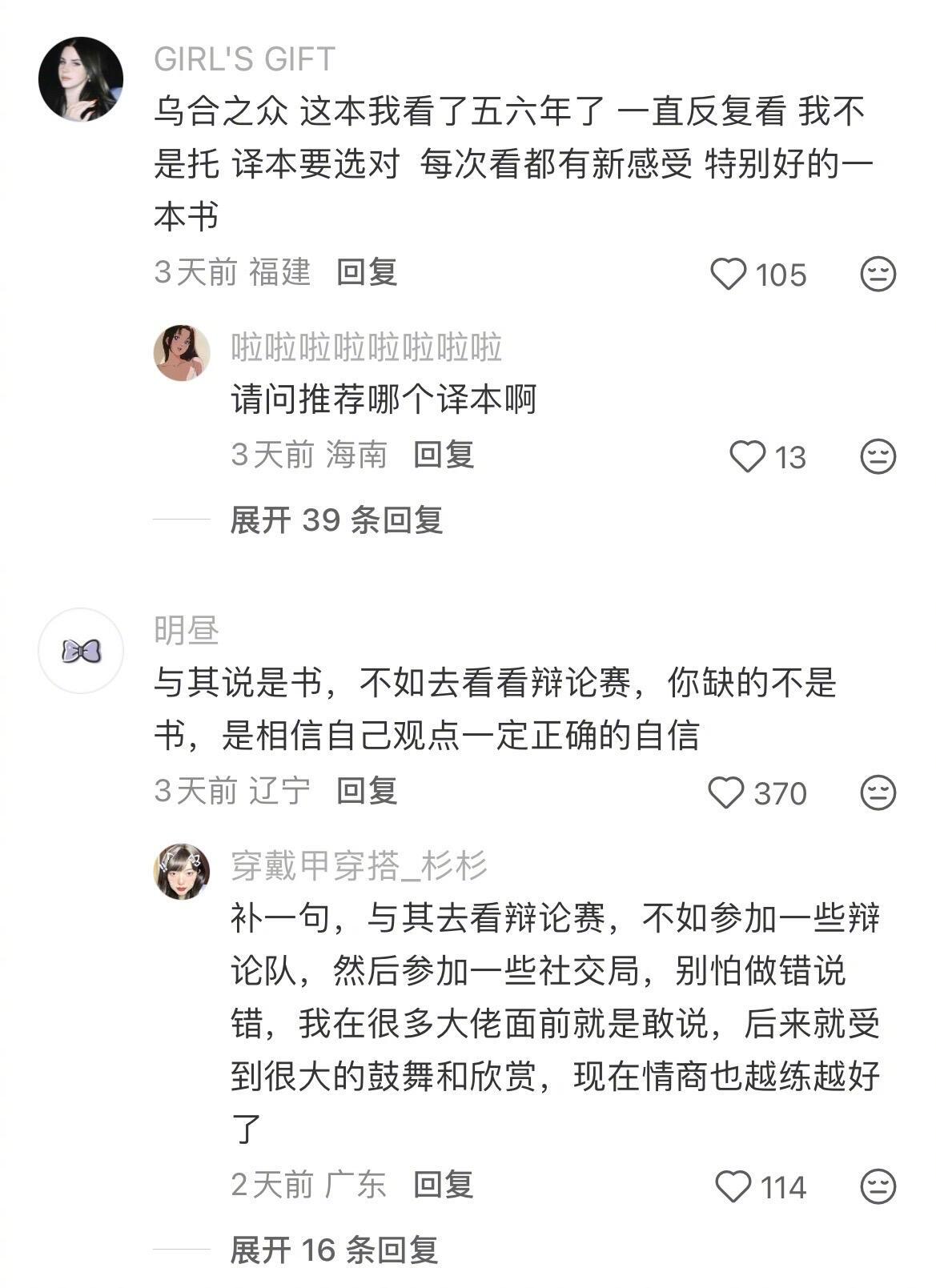Expand the 39 hidden replies
This screenshot has height=1288, width=936.
click(x=339, y=520)
